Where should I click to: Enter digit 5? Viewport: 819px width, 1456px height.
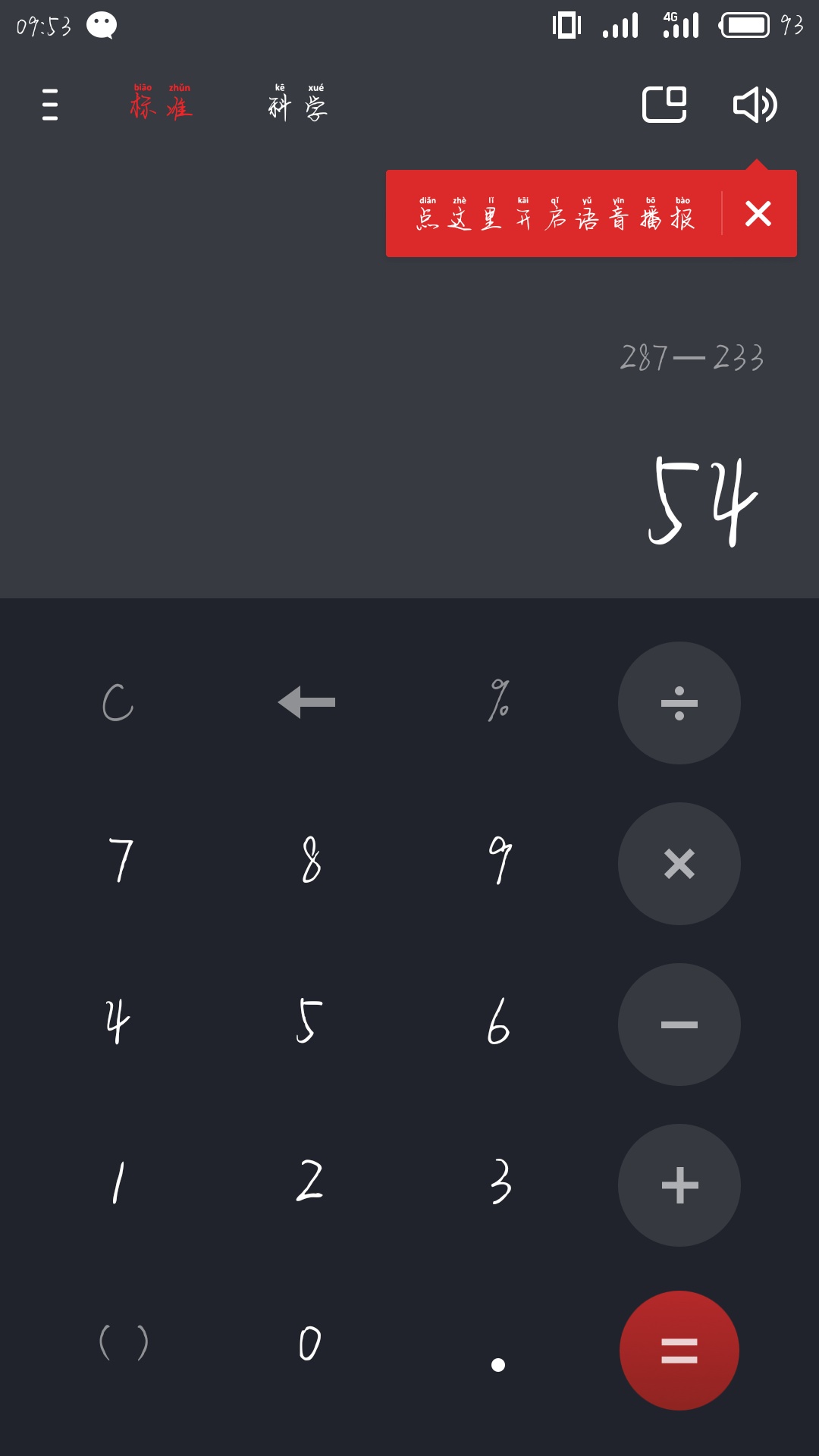(x=309, y=1021)
